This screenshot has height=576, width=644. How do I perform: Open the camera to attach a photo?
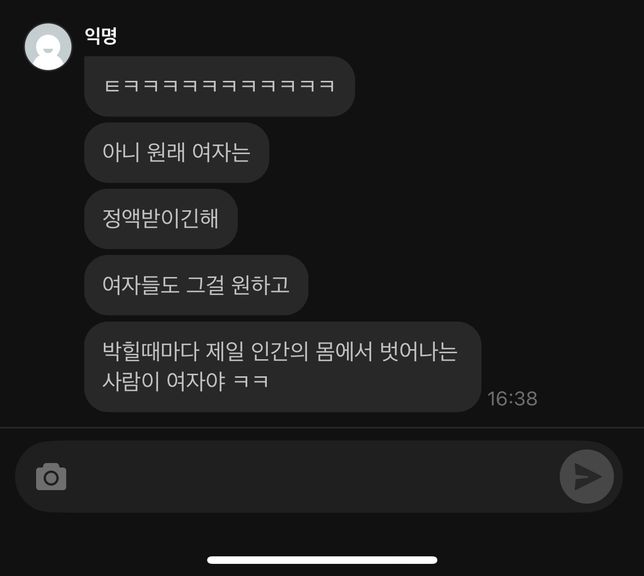51,477
